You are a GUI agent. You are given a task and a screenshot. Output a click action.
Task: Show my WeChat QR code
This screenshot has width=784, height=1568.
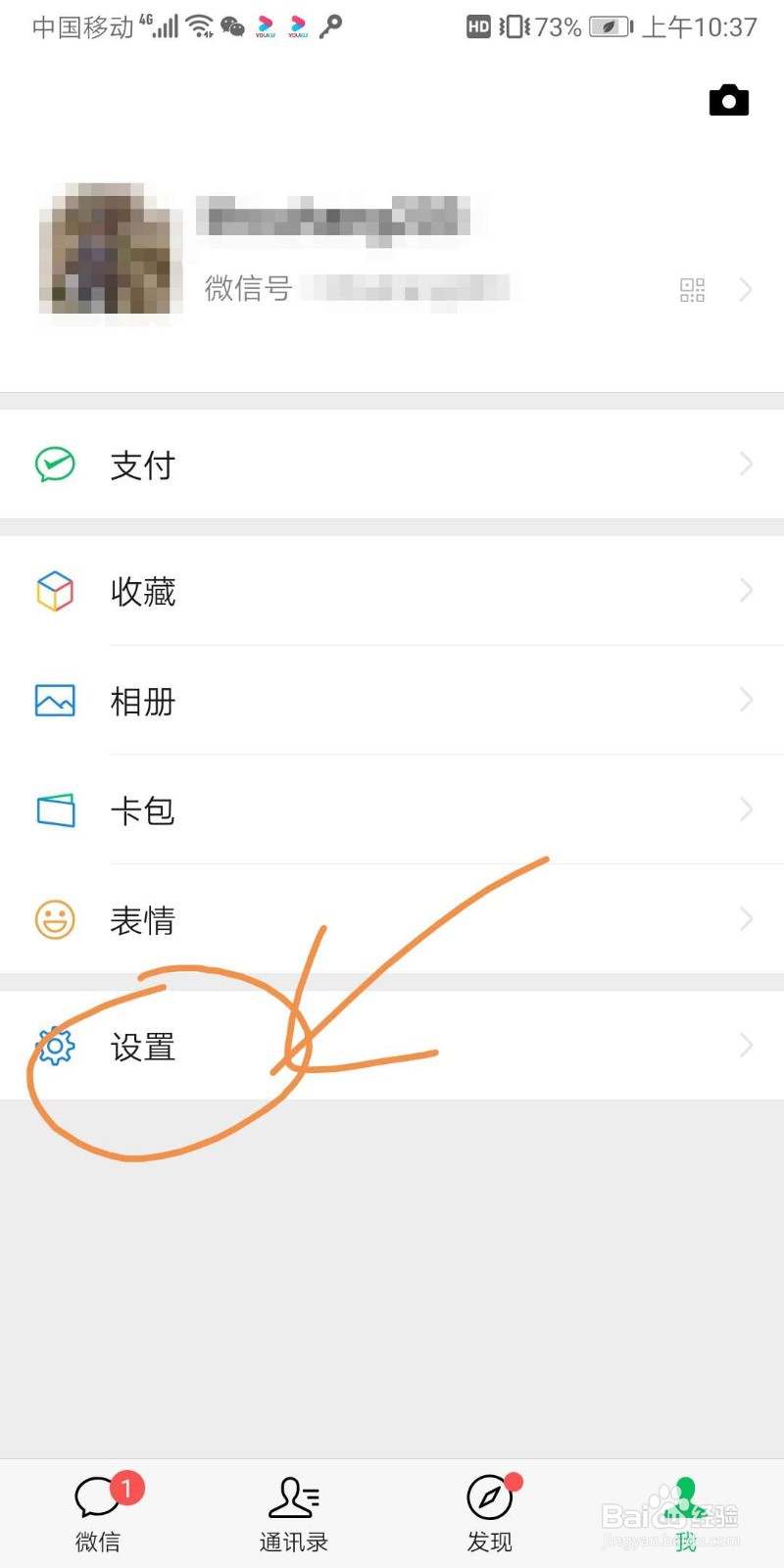693,289
